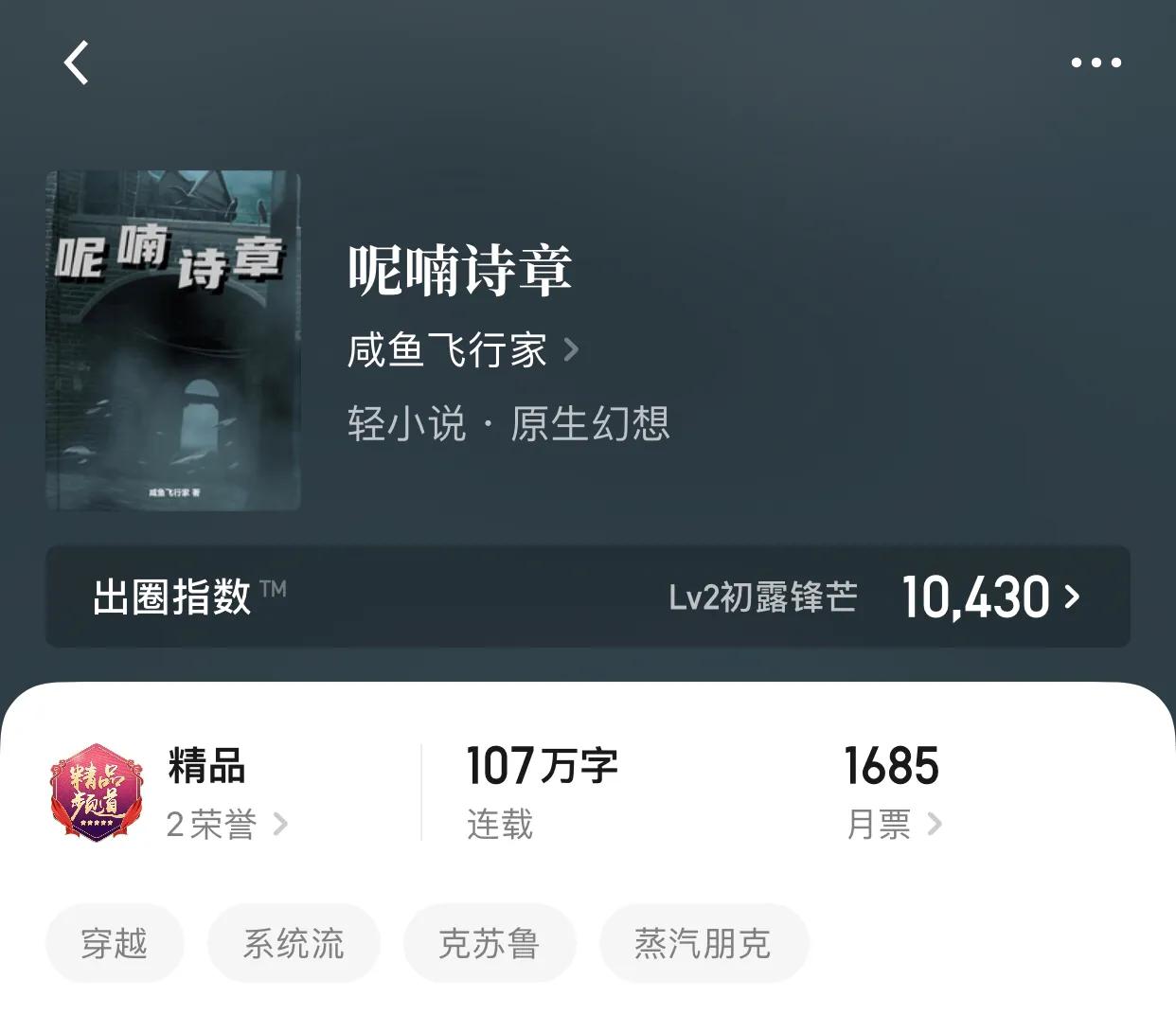Select the 蒸汽朋克 tag chip
Screen dimensions: 1176x1015
click(704, 944)
